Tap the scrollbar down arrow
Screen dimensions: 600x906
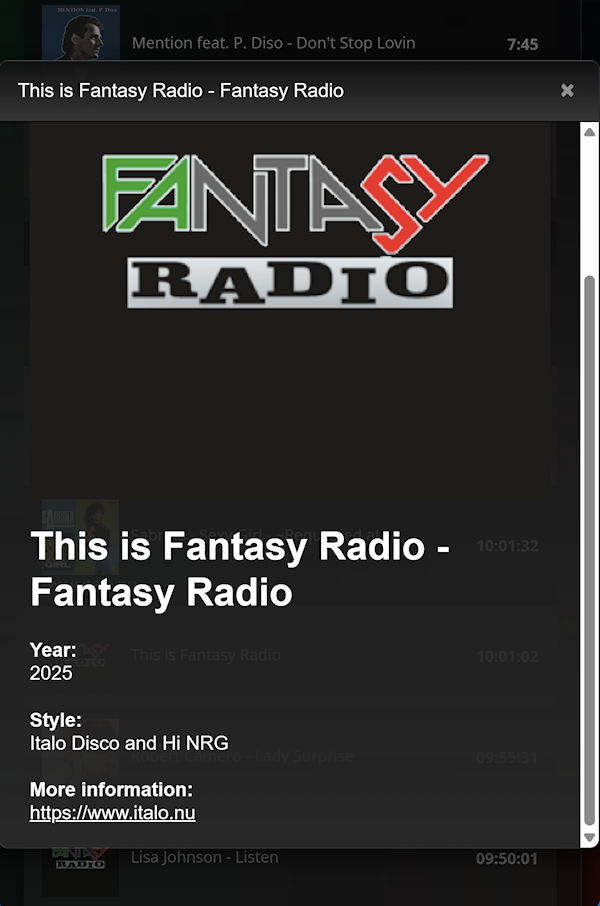(x=589, y=837)
